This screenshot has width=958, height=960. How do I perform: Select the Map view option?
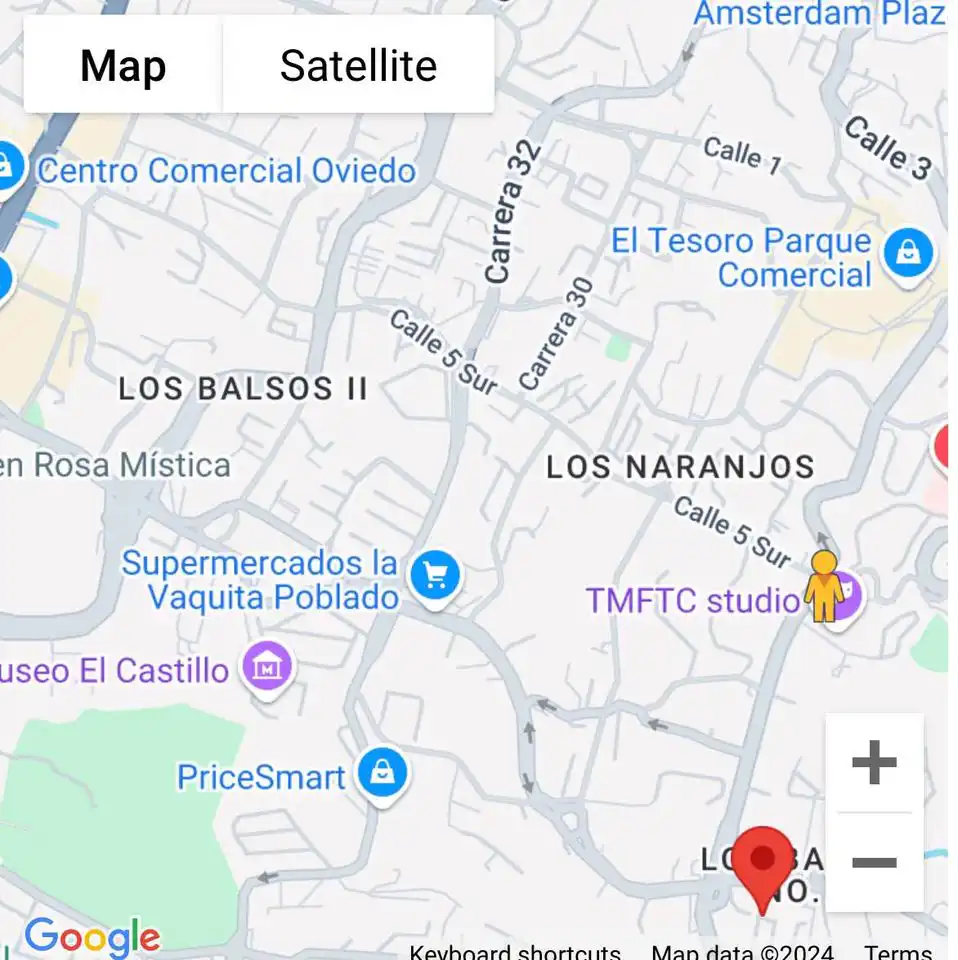pos(122,66)
